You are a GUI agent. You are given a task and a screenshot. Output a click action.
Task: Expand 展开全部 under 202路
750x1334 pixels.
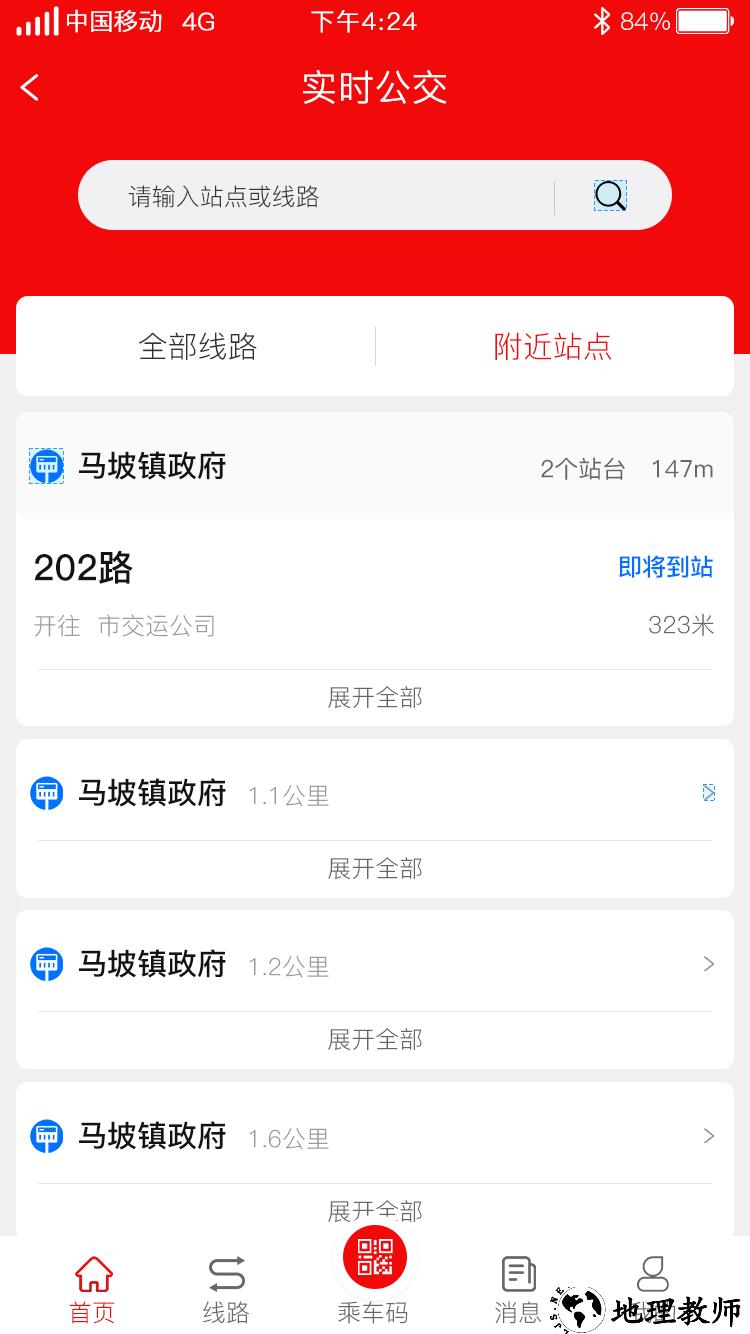[x=374, y=697]
